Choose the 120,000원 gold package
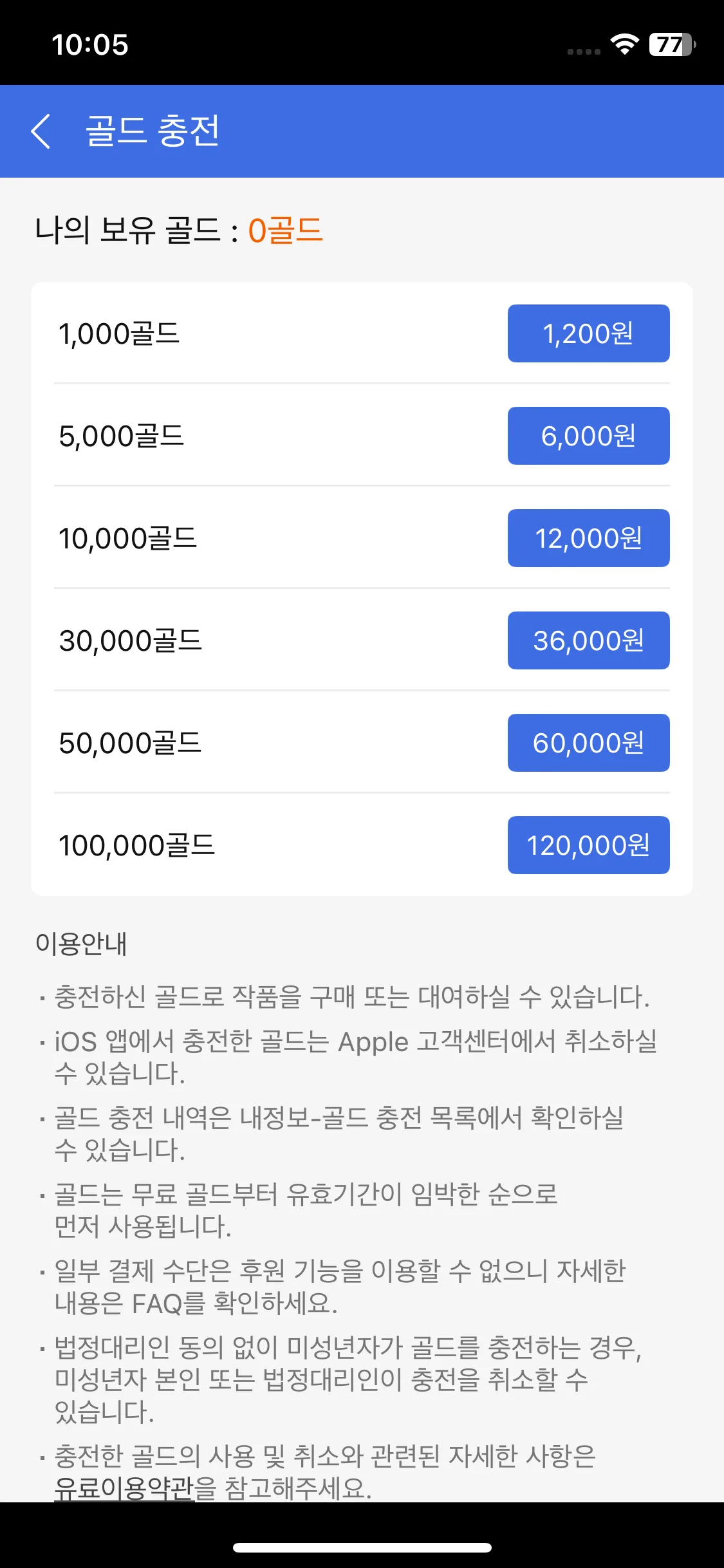 click(588, 845)
